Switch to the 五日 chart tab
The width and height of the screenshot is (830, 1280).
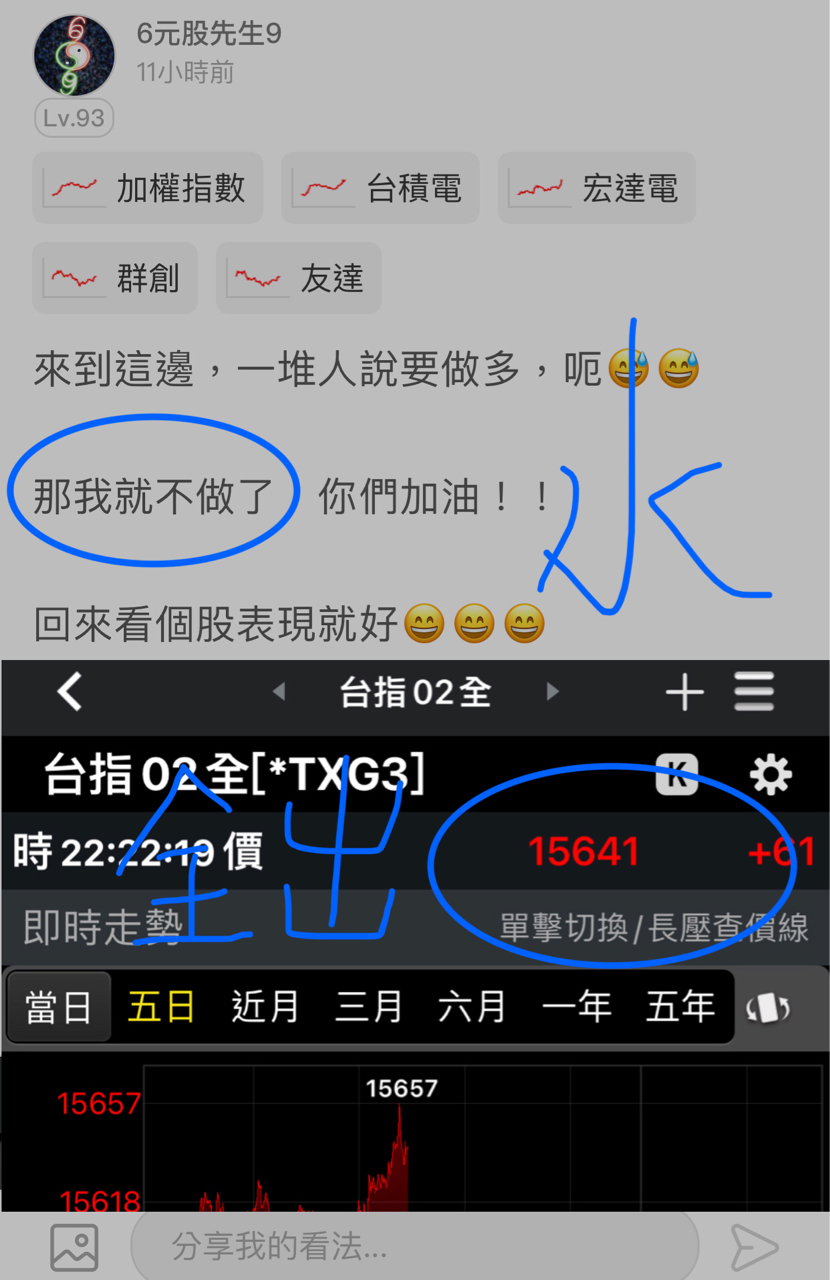pyautogui.click(x=160, y=1008)
